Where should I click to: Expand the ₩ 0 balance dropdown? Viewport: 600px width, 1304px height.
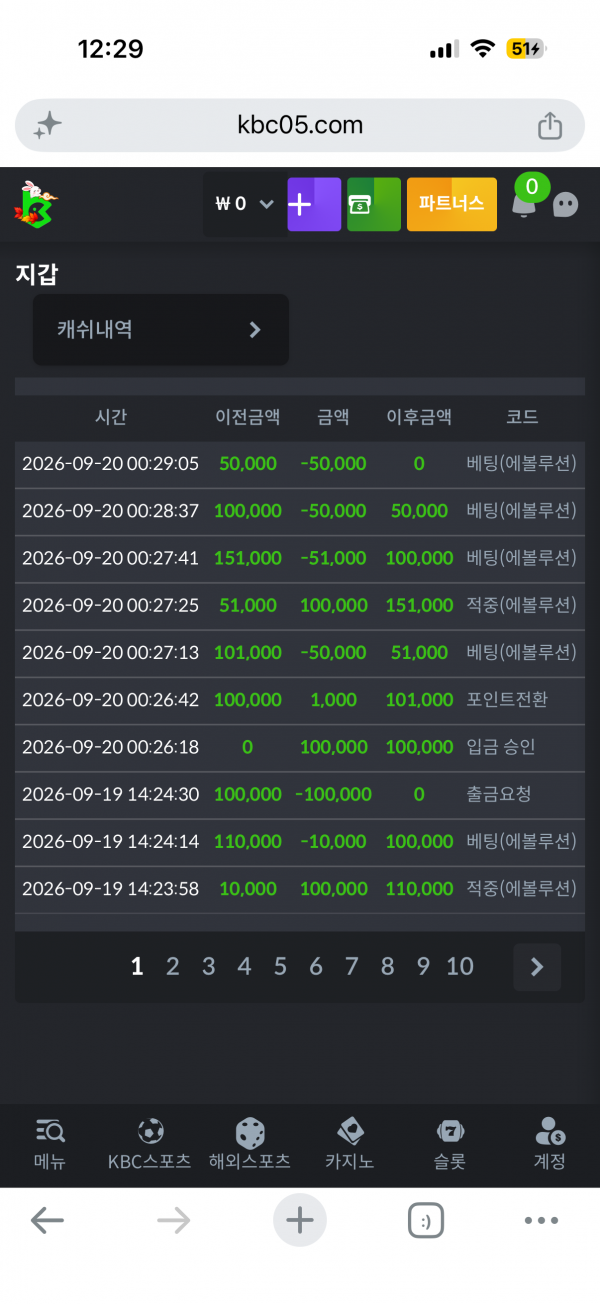click(244, 204)
